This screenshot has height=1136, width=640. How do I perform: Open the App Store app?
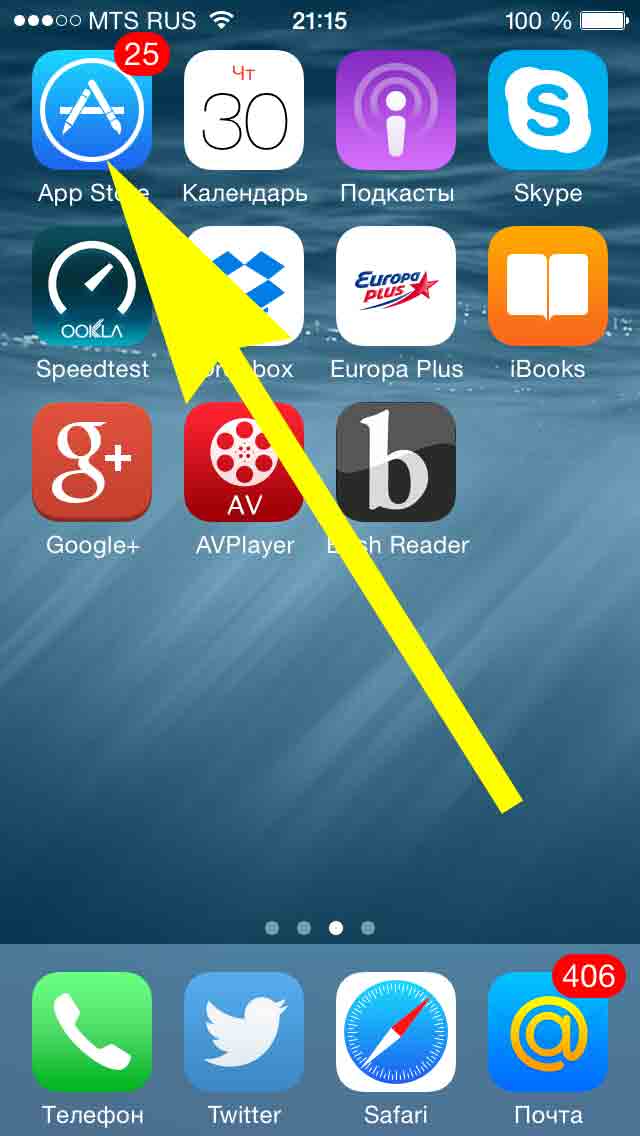tap(92, 110)
